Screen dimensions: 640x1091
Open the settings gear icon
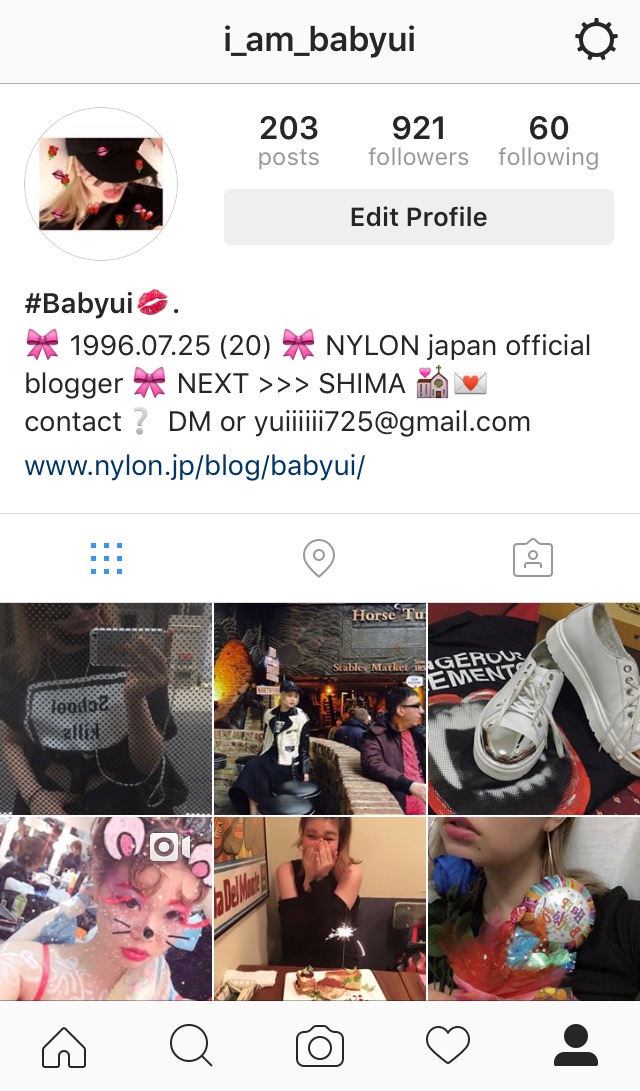[x=596, y=41]
